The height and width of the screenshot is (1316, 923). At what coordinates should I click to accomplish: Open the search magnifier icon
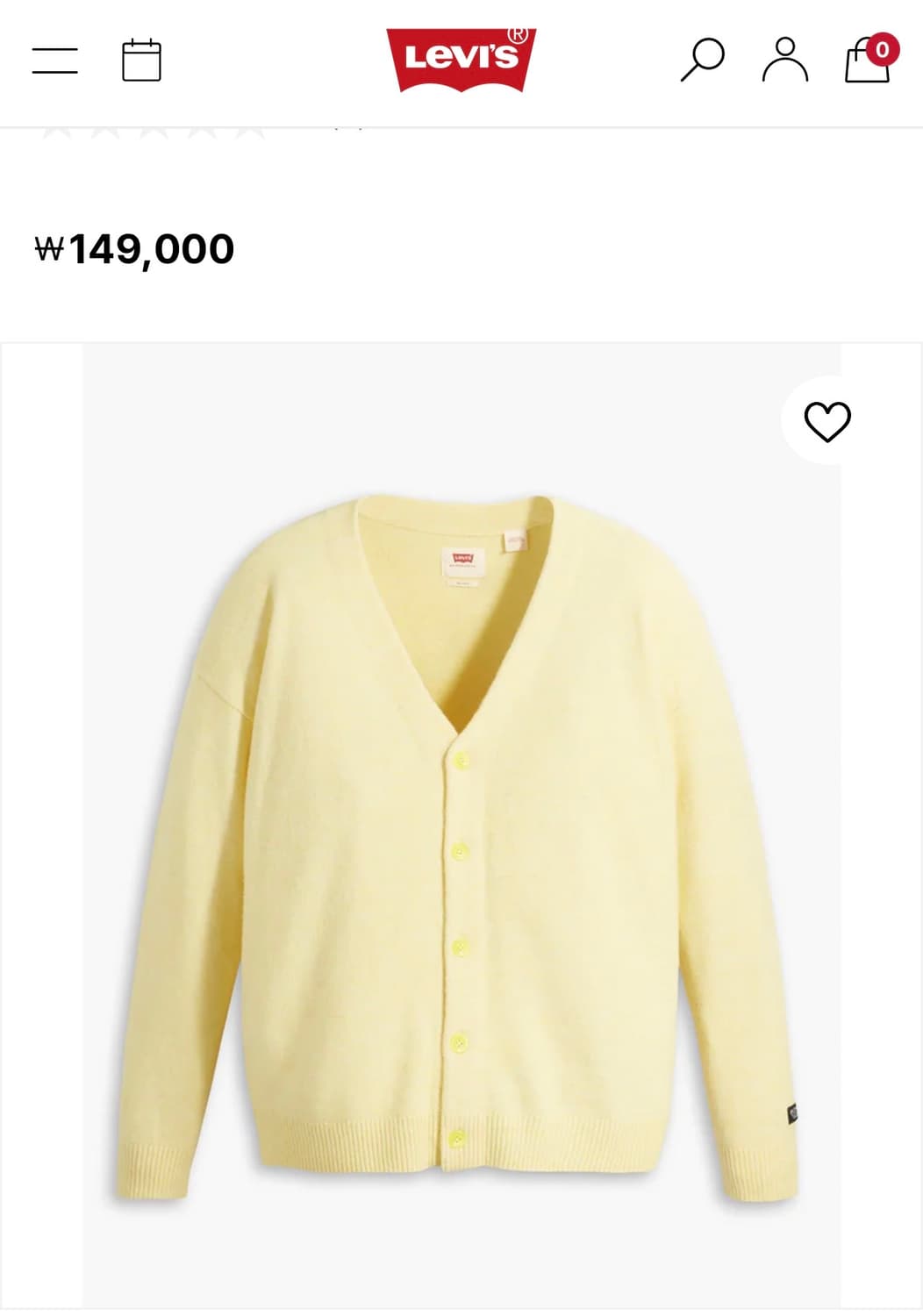702,55
